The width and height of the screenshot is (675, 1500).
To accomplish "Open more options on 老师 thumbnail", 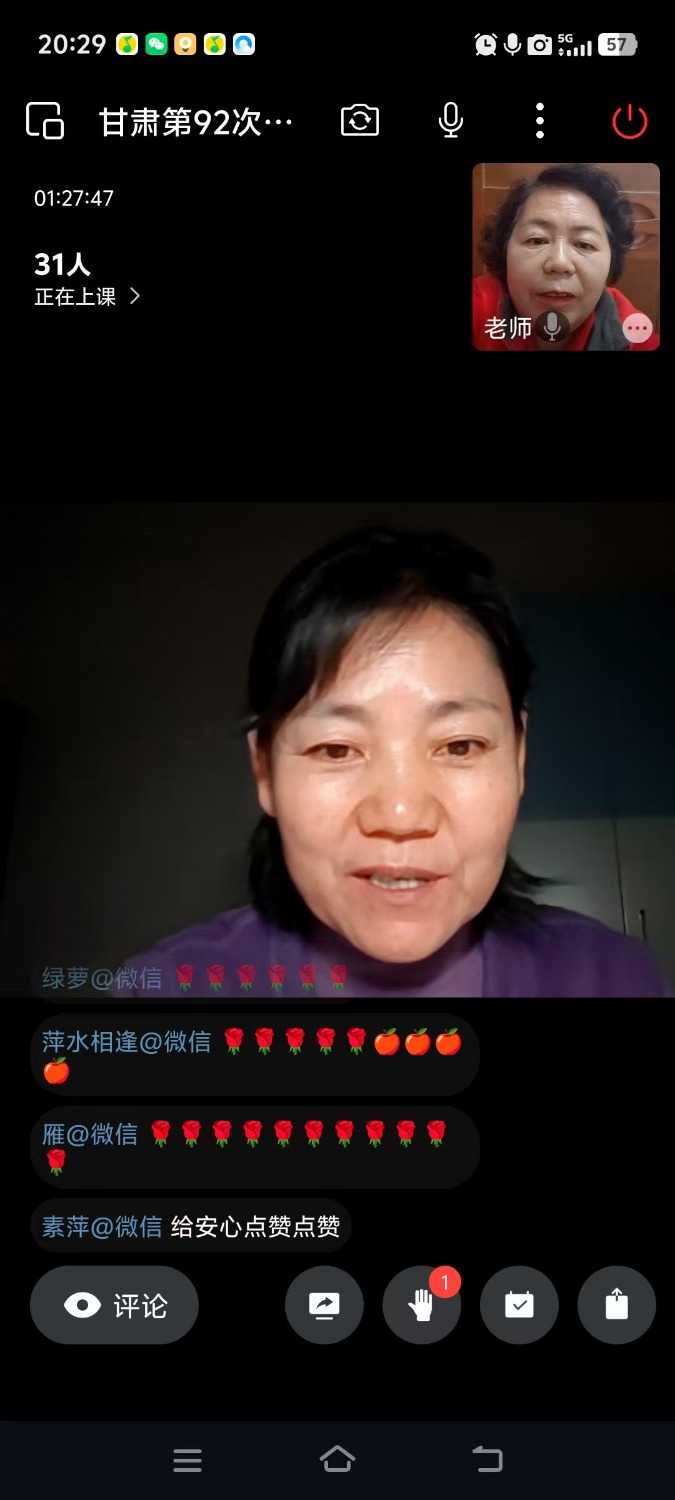I will point(637,328).
